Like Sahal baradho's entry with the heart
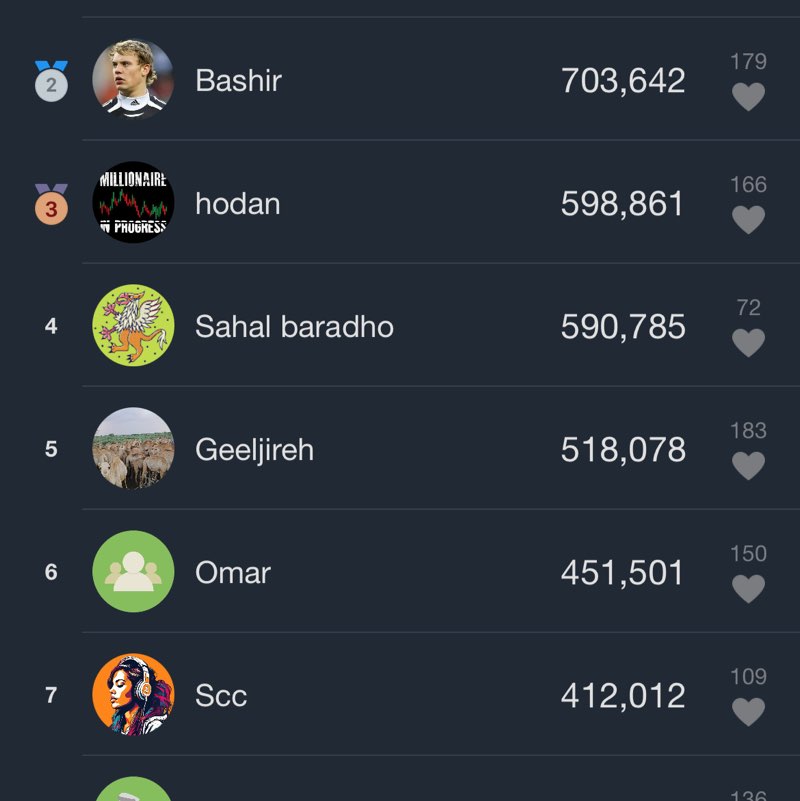800x801 pixels. tap(749, 342)
